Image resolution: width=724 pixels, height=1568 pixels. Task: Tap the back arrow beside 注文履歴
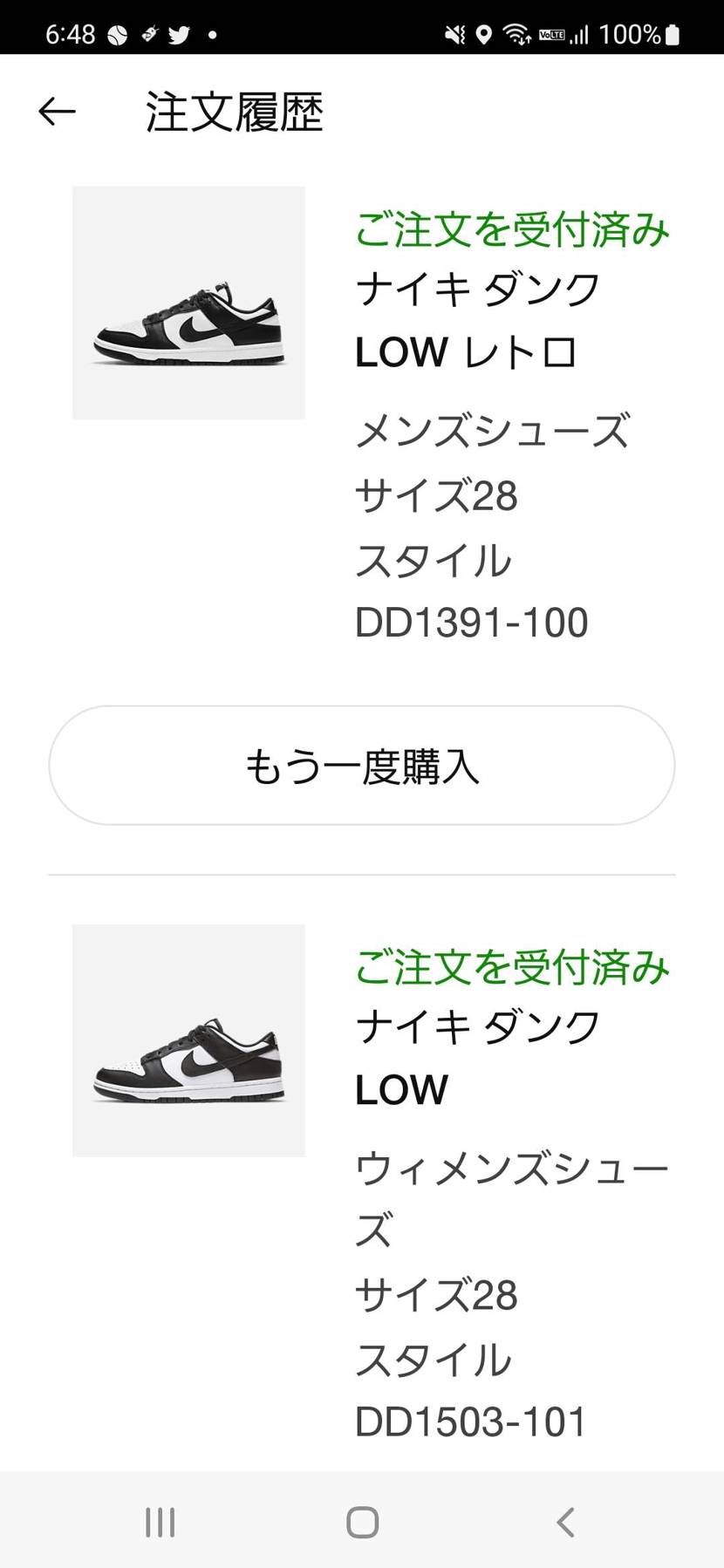tap(56, 111)
